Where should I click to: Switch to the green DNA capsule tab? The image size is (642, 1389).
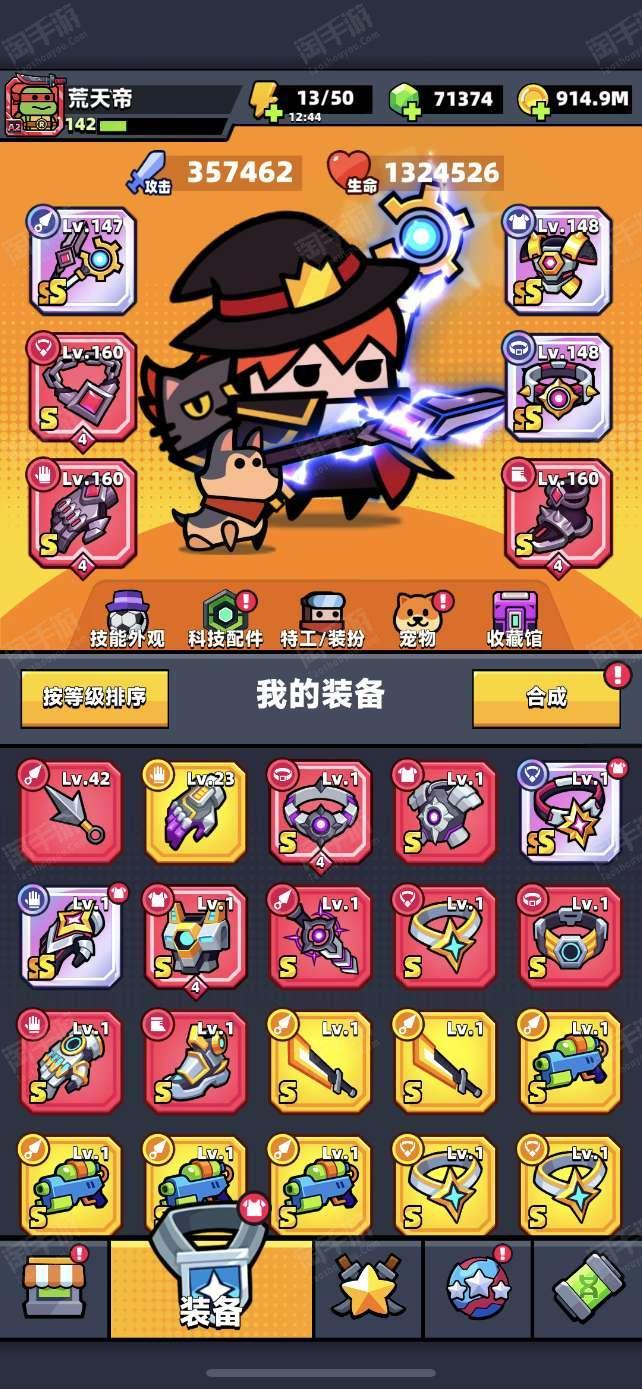pos(588,1289)
